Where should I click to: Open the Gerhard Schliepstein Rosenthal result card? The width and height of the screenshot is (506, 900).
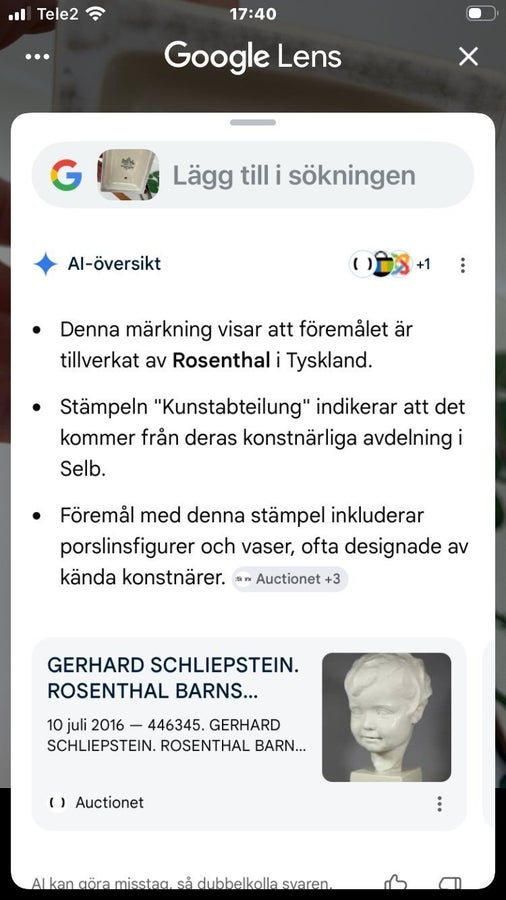pyautogui.click(x=248, y=733)
